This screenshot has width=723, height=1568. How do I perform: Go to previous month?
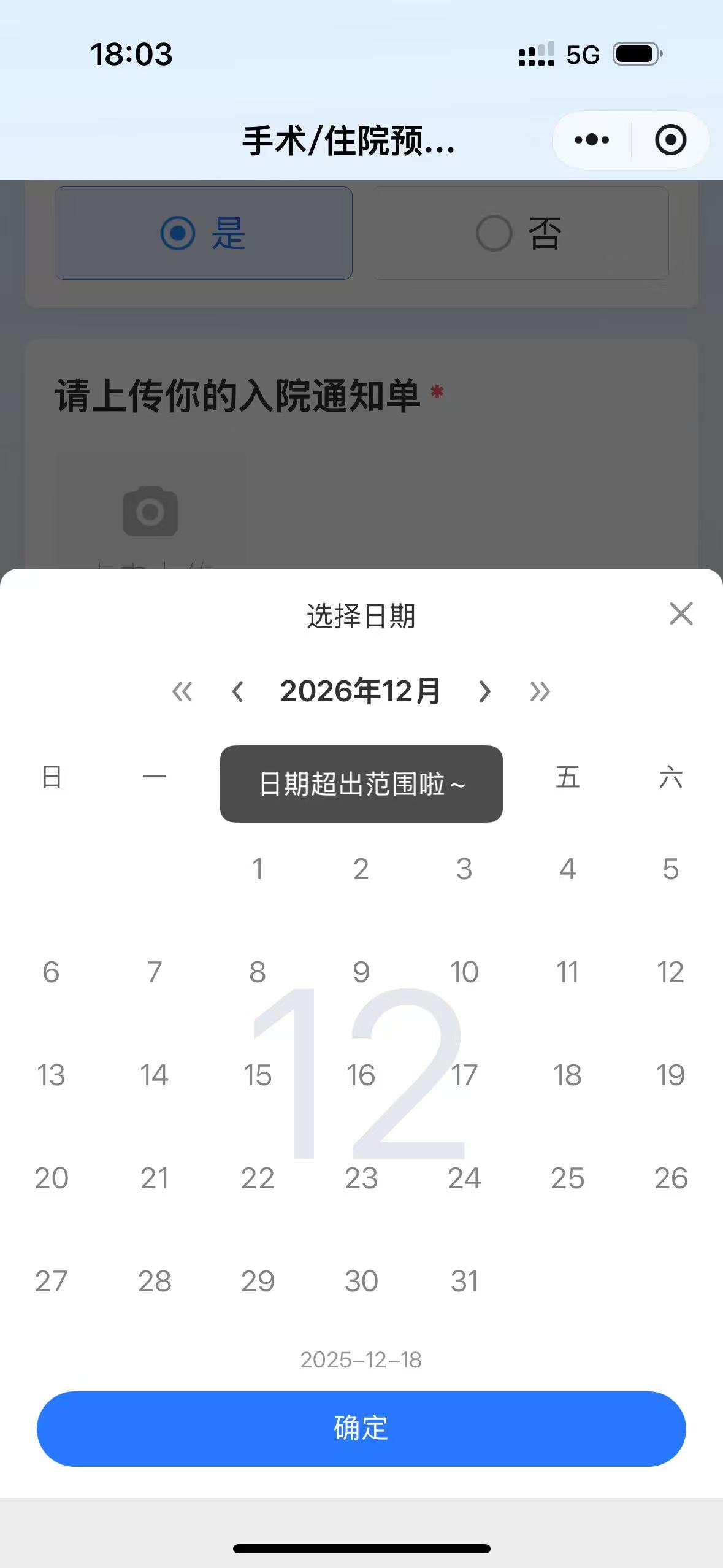tap(238, 692)
